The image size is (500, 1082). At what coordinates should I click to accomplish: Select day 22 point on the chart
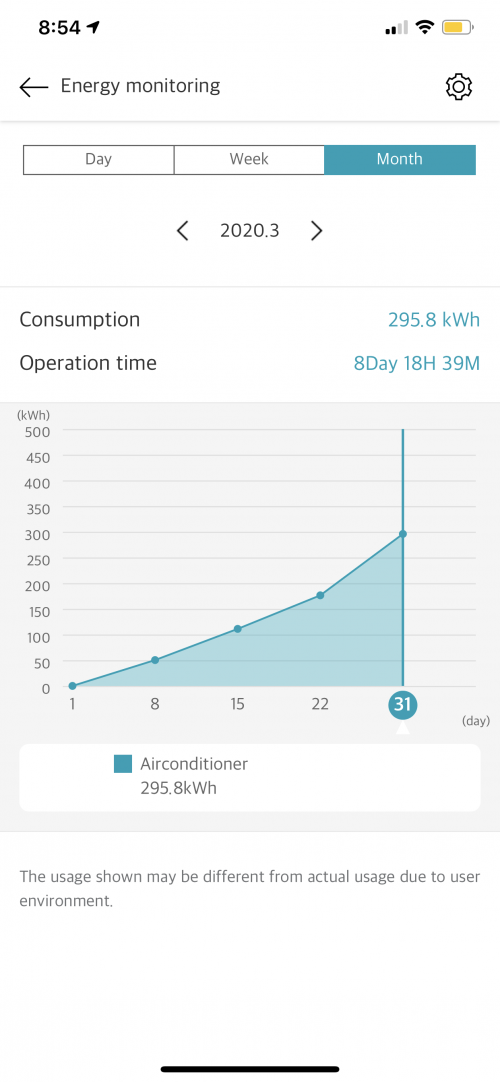pyautogui.click(x=320, y=595)
